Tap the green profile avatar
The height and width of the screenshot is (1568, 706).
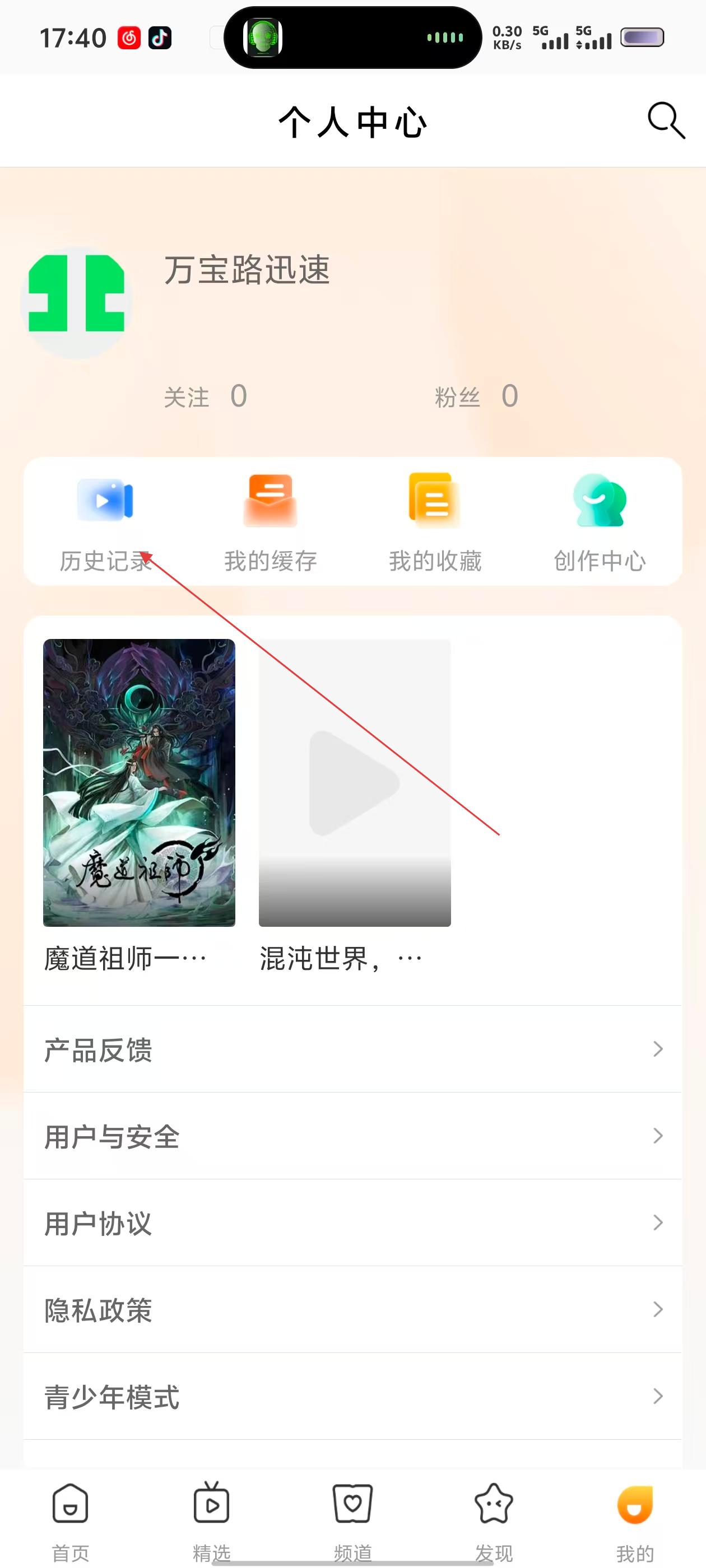(x=77, y=301)
